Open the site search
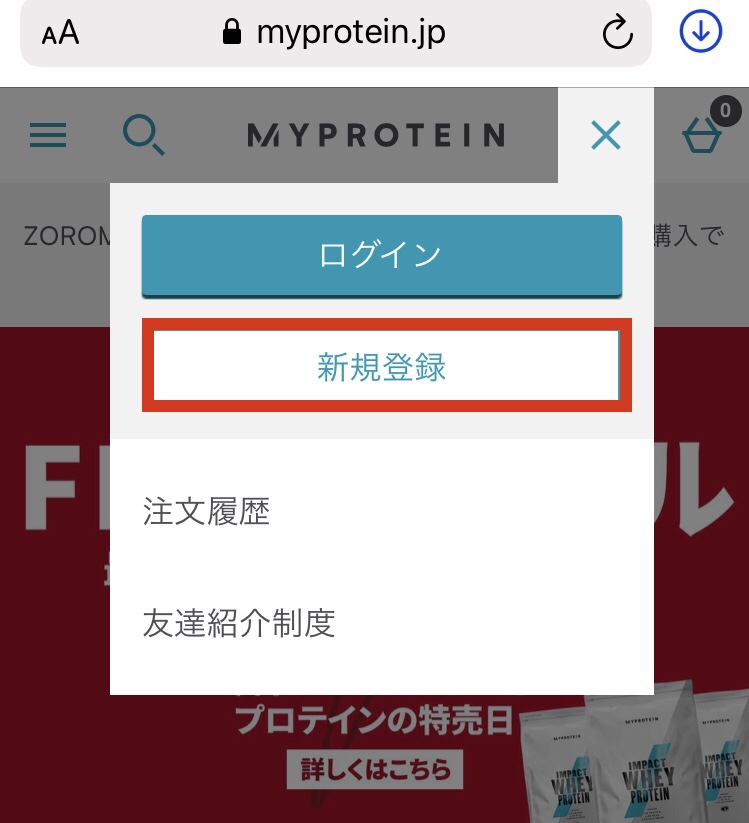 tap(144, 135)
